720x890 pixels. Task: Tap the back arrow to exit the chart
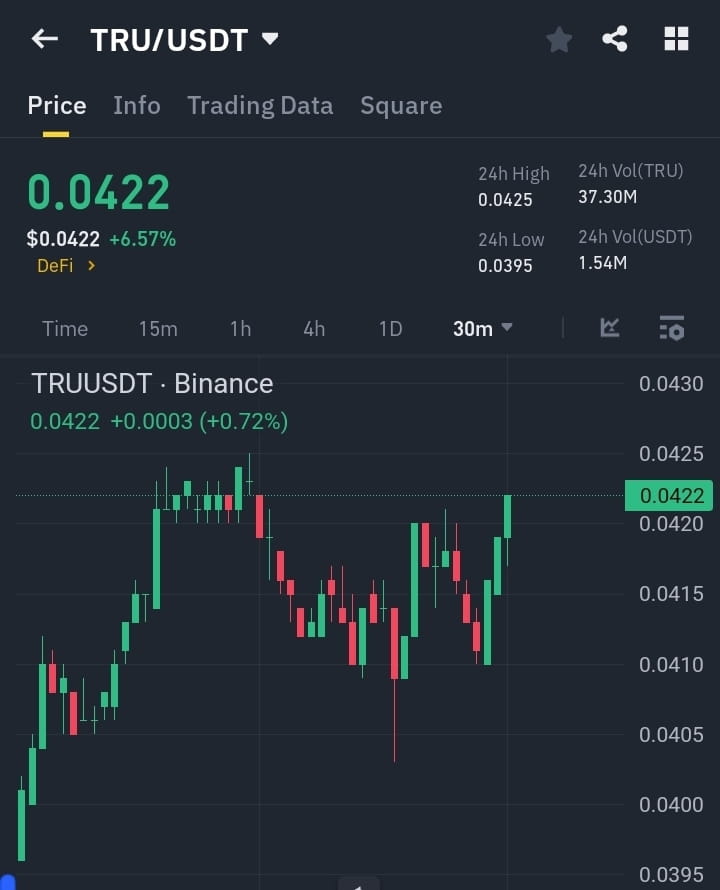pos(43,38)
